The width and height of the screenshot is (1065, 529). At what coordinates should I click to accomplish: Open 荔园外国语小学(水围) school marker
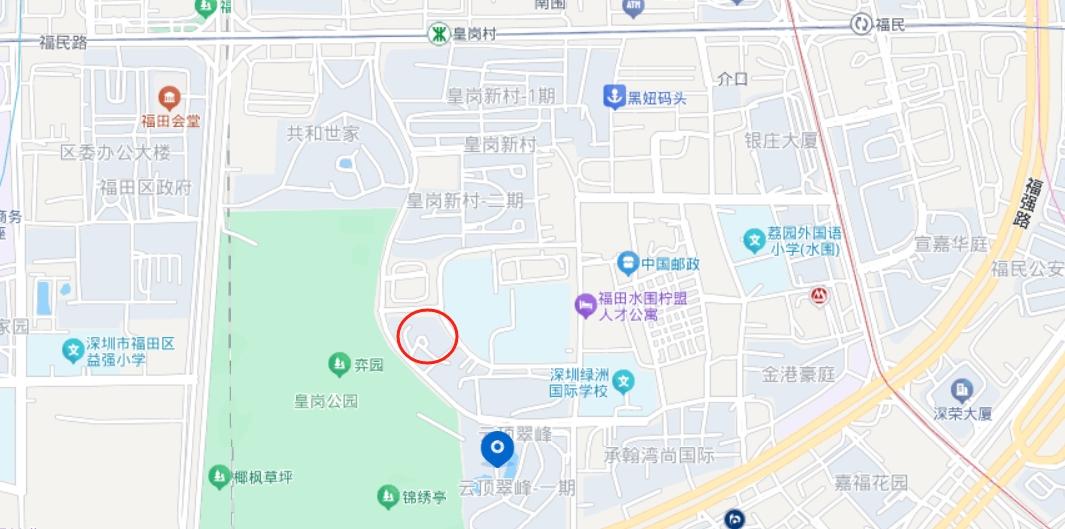click(x=754, y=240)
